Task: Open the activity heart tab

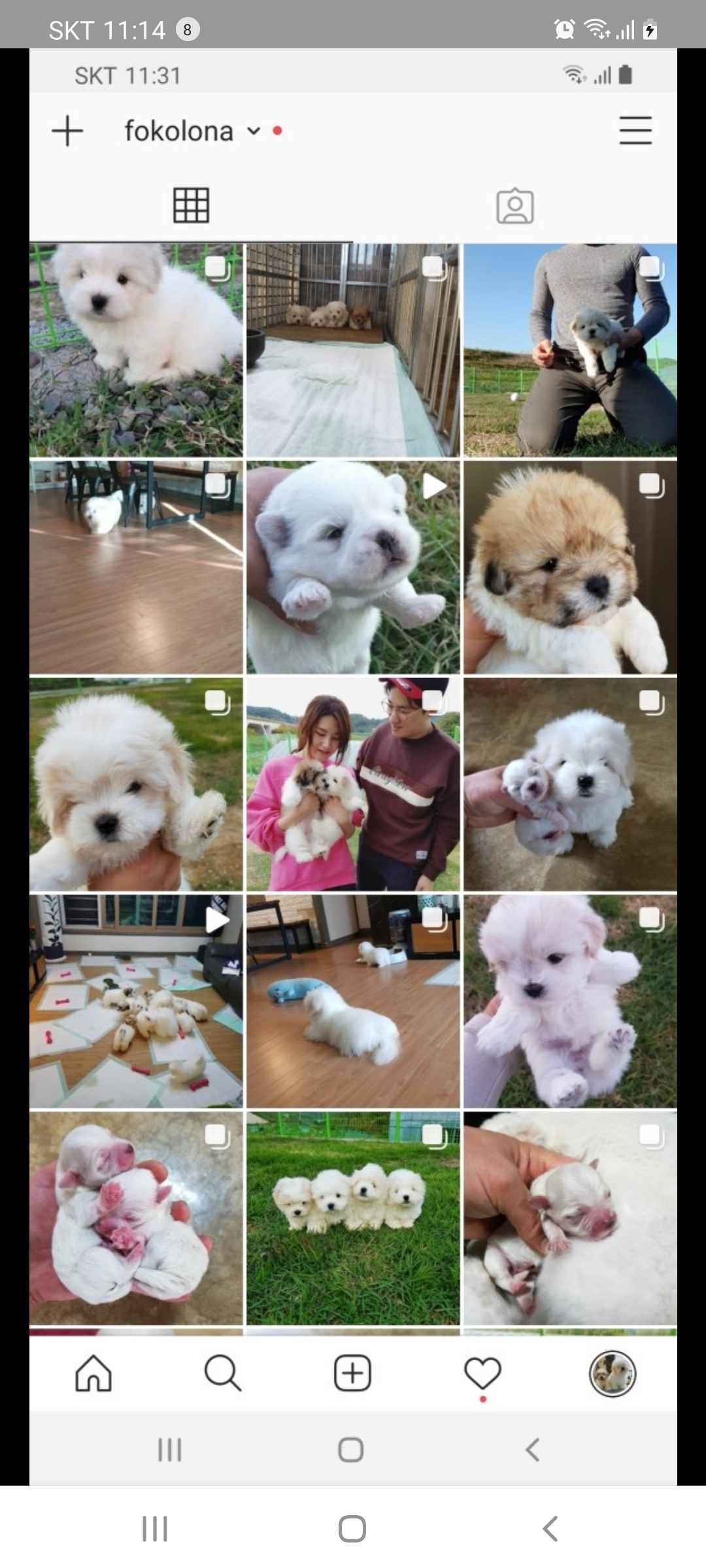Action: pos(482,1373)
